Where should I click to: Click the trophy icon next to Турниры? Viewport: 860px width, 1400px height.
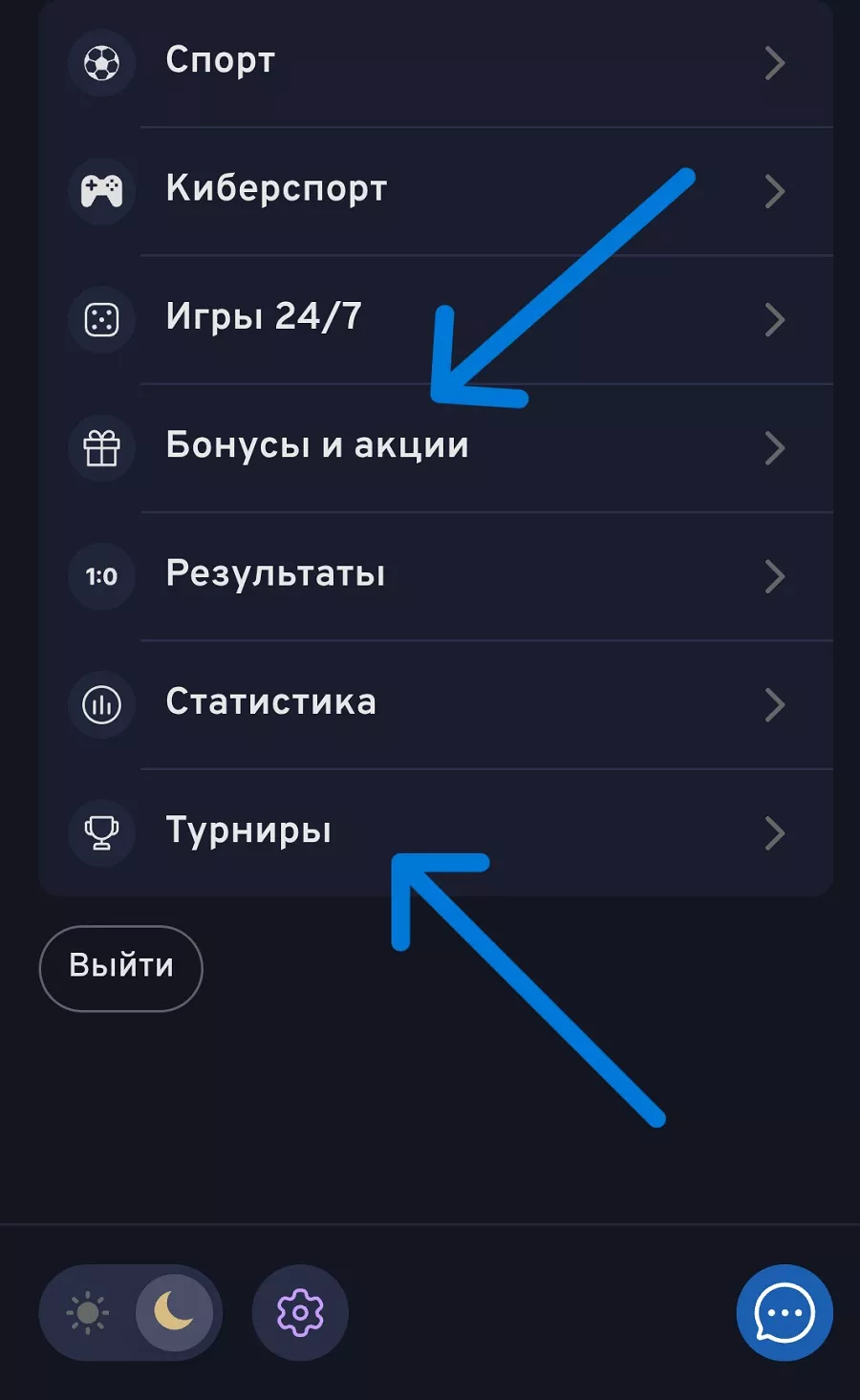(x=100, y=832)
